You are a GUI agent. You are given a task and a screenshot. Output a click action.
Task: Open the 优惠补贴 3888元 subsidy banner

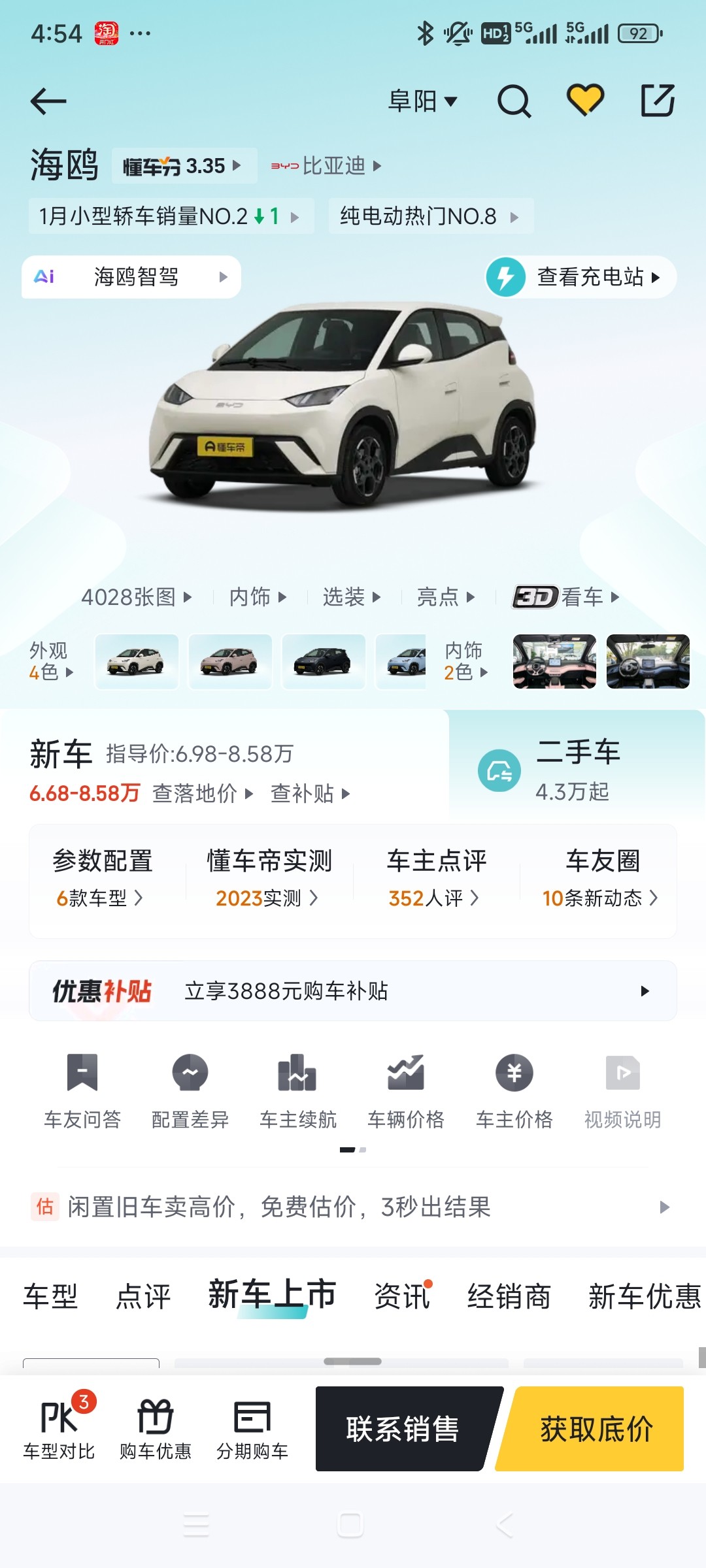tap(353, 991)
